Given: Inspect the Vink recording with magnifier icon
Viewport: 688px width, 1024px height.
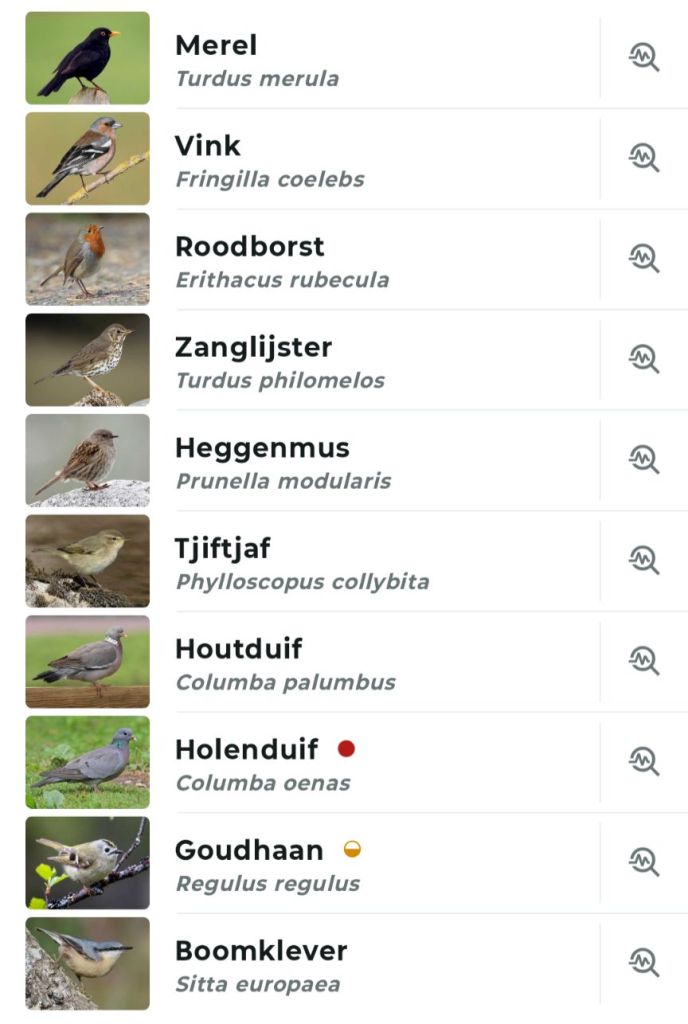Looking at the screenshot, I should coord(644,158).
